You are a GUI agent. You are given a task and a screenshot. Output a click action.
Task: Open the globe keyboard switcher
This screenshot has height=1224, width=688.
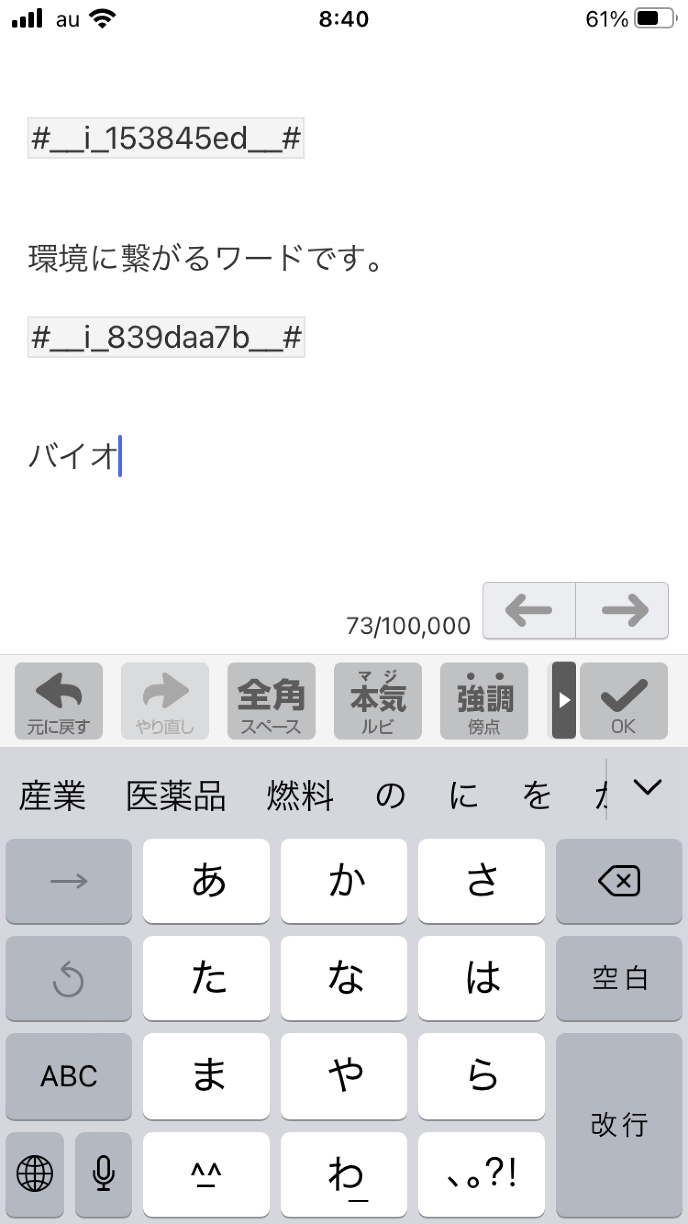tap(35, 1172)
